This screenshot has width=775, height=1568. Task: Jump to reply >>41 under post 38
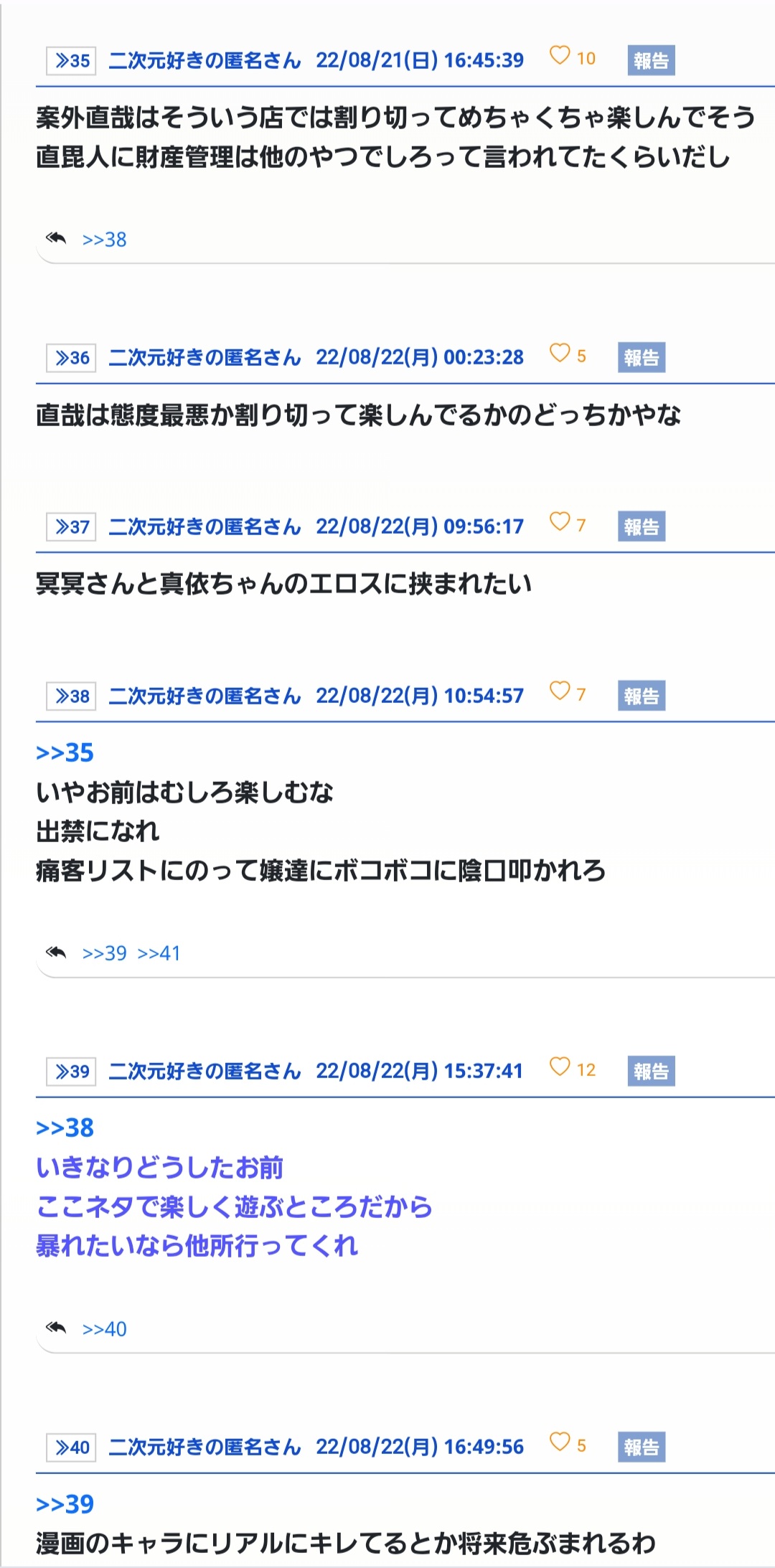pos(159,953)
